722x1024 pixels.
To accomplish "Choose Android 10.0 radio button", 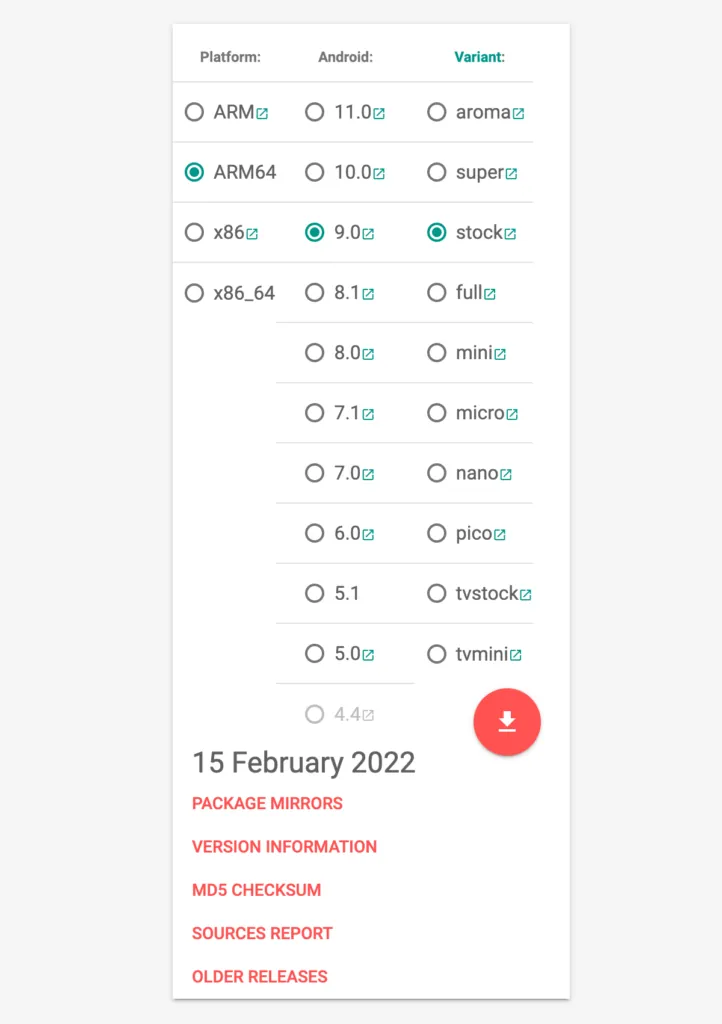I will pos(315,172).
